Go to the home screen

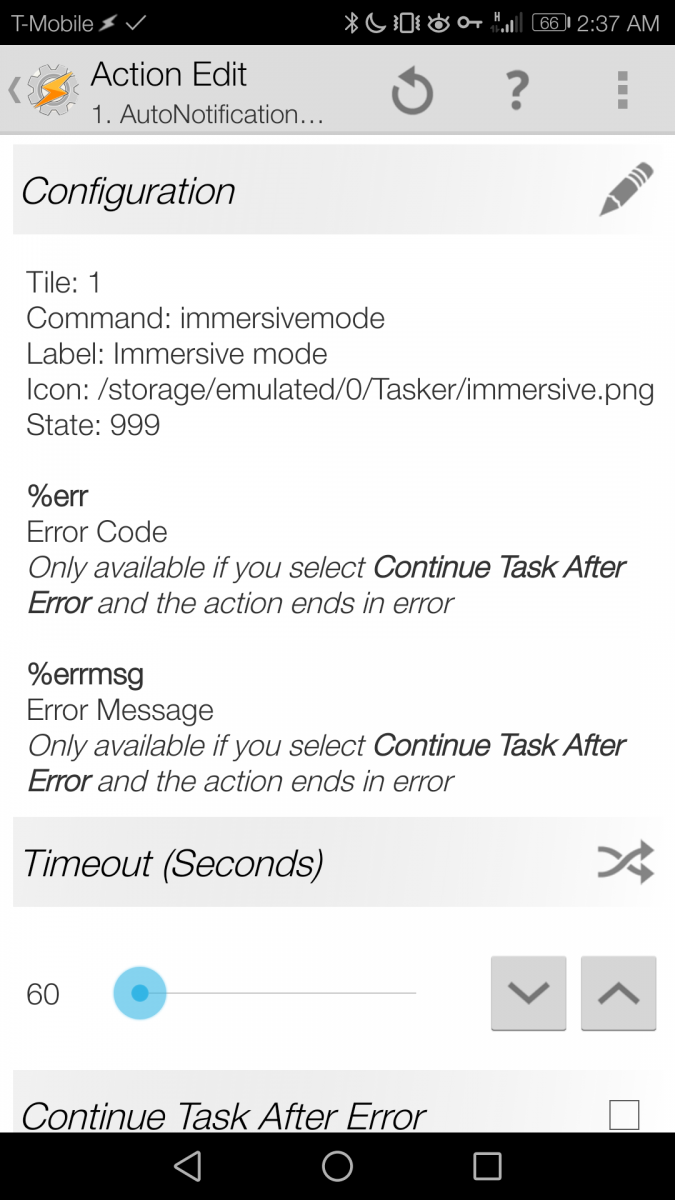337,1166
